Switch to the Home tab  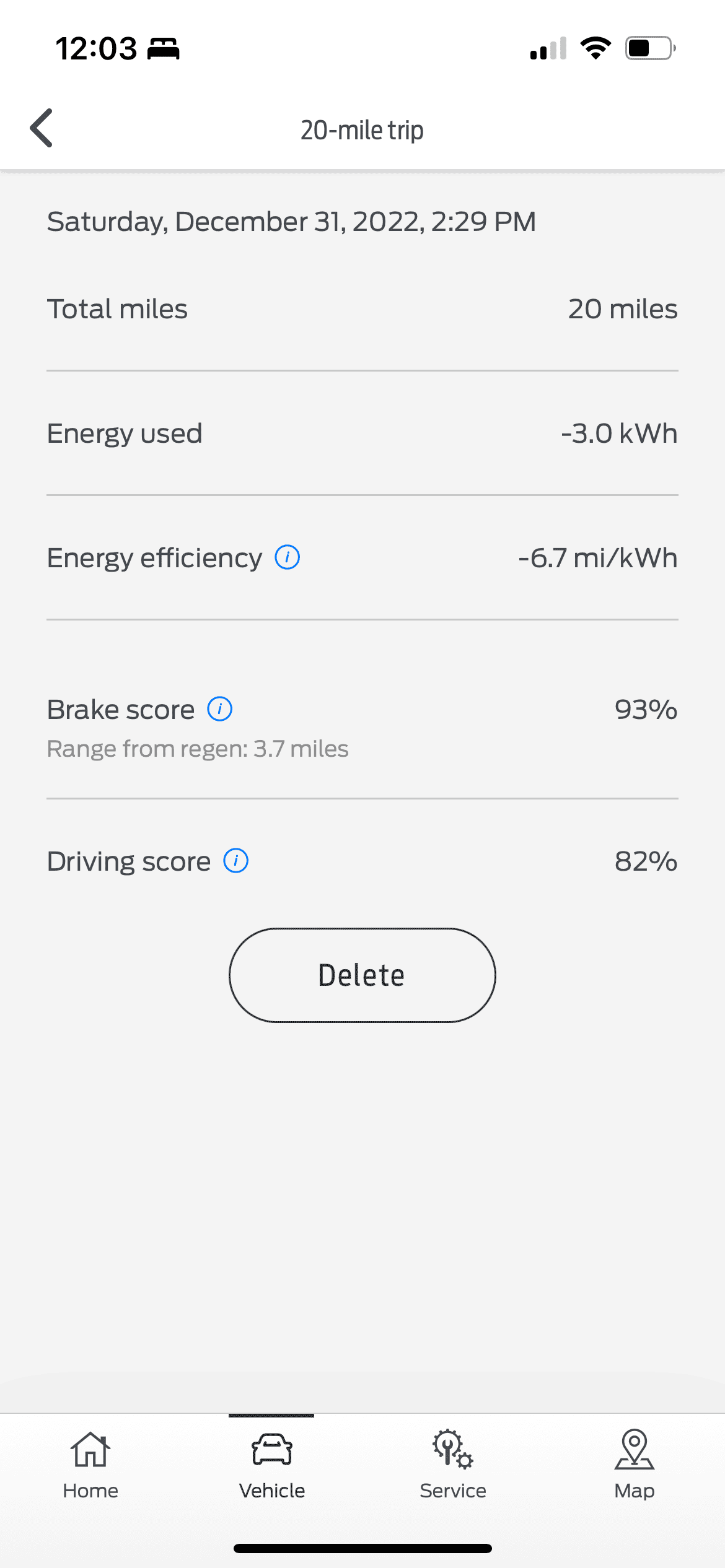tap(90, 1465)
